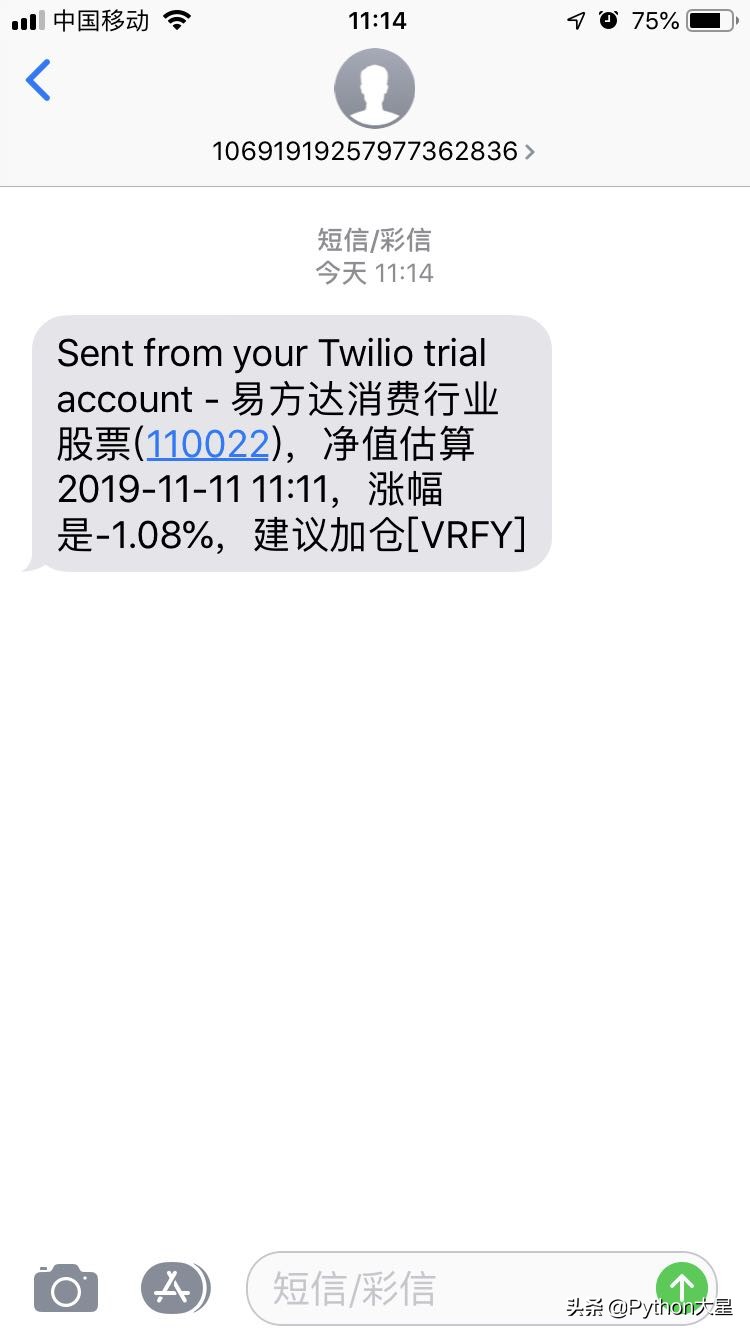Tap the sender number 10691919257977362836
750x1334 pixels.
365,151
